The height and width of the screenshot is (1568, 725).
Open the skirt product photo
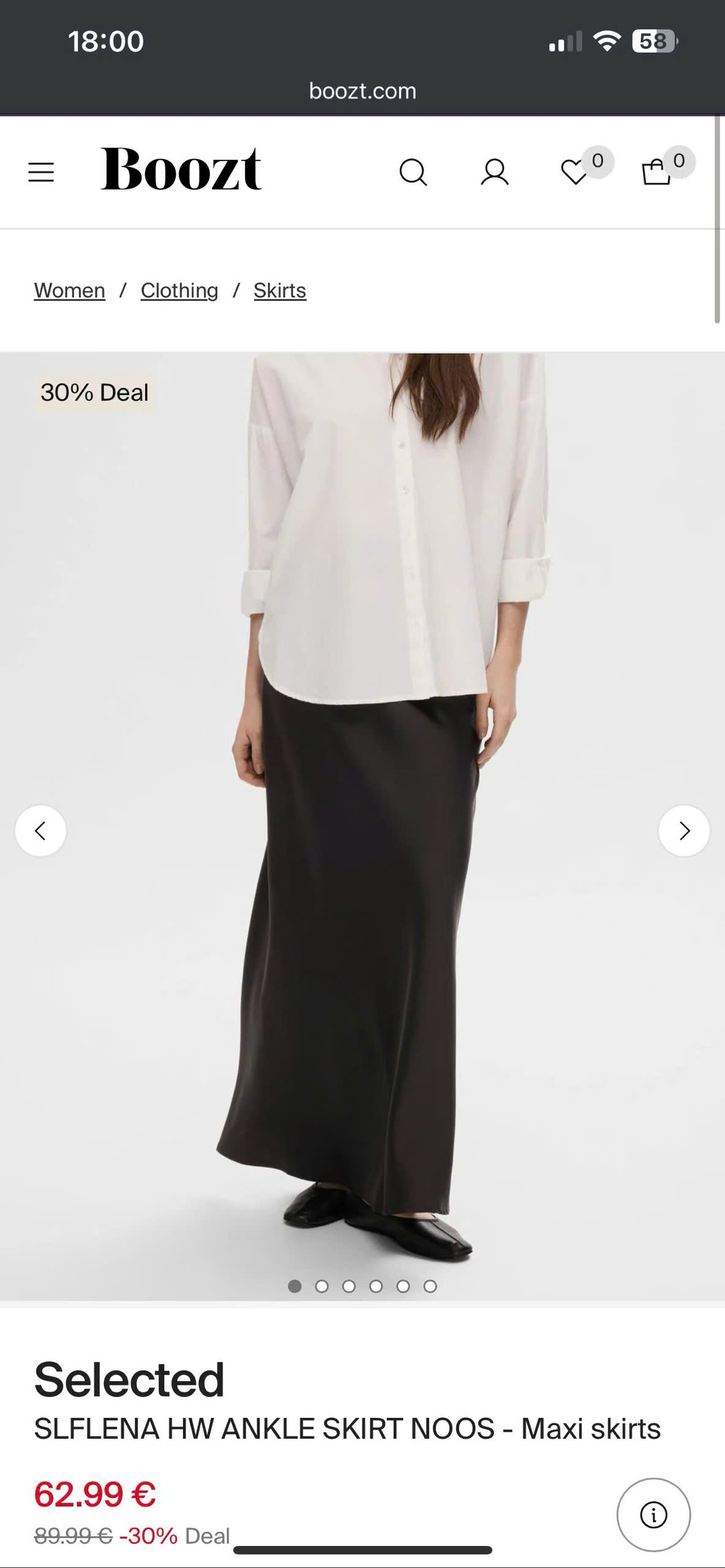[x=361, y=919]
